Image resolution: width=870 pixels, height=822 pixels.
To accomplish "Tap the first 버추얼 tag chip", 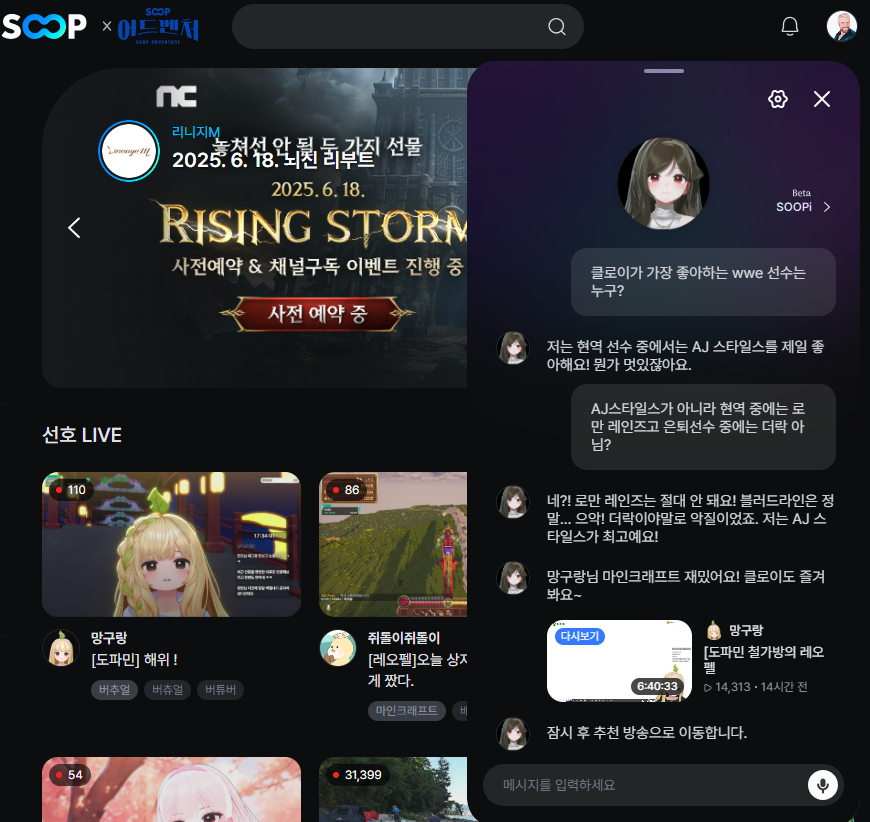I will [x=113, y=690].
